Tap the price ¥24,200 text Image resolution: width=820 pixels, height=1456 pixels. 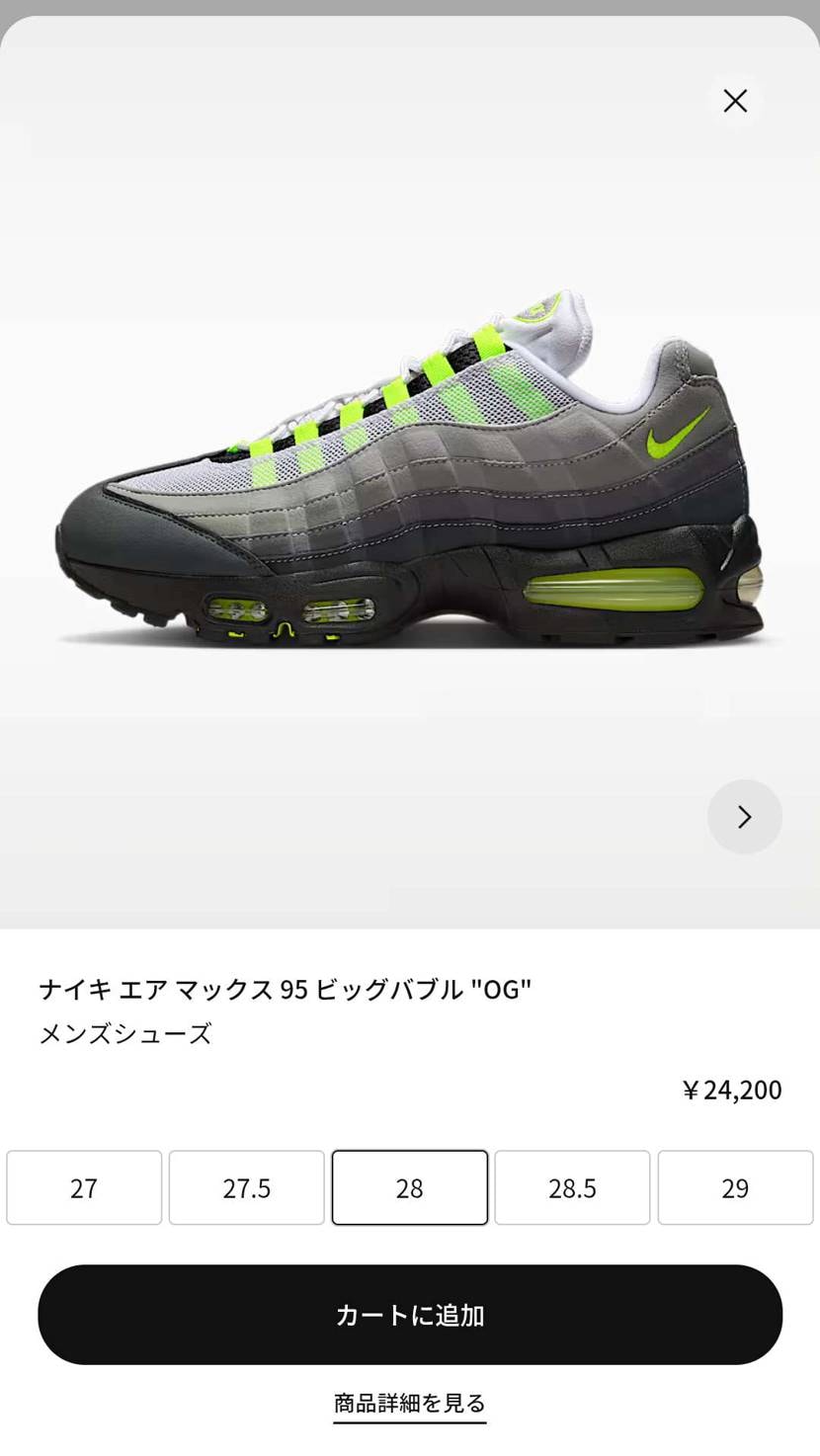tap(731, 1090)
